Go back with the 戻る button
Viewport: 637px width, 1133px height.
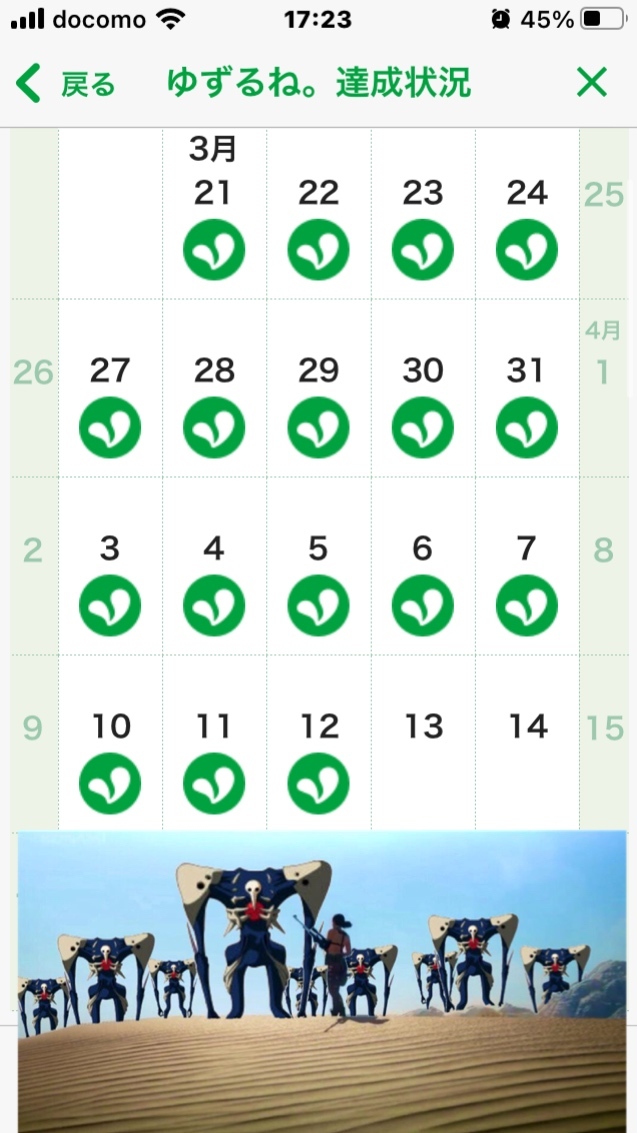point(66,84)
